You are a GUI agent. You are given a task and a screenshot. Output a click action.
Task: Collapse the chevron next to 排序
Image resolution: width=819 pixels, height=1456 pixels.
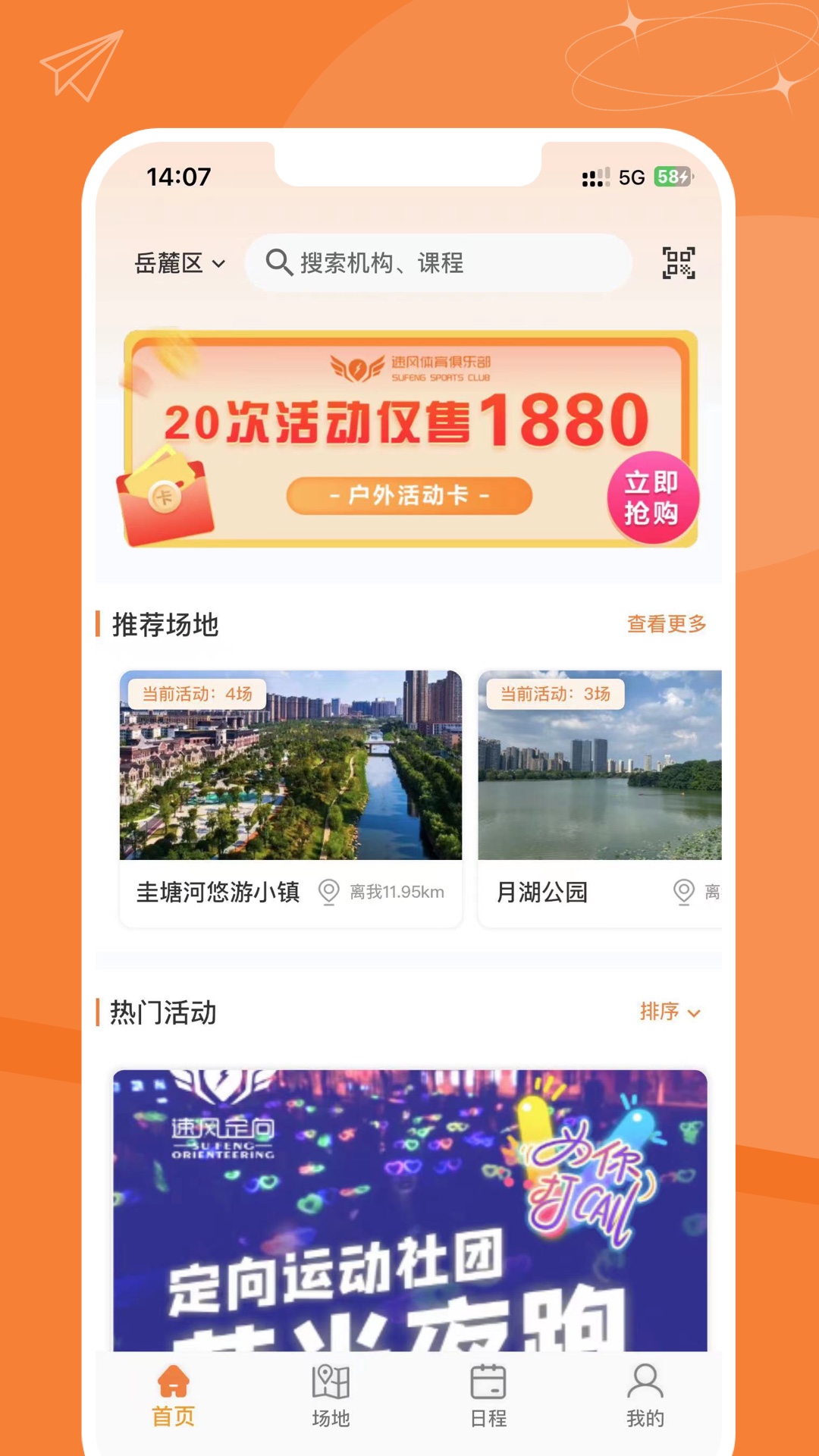point(695,1014)
